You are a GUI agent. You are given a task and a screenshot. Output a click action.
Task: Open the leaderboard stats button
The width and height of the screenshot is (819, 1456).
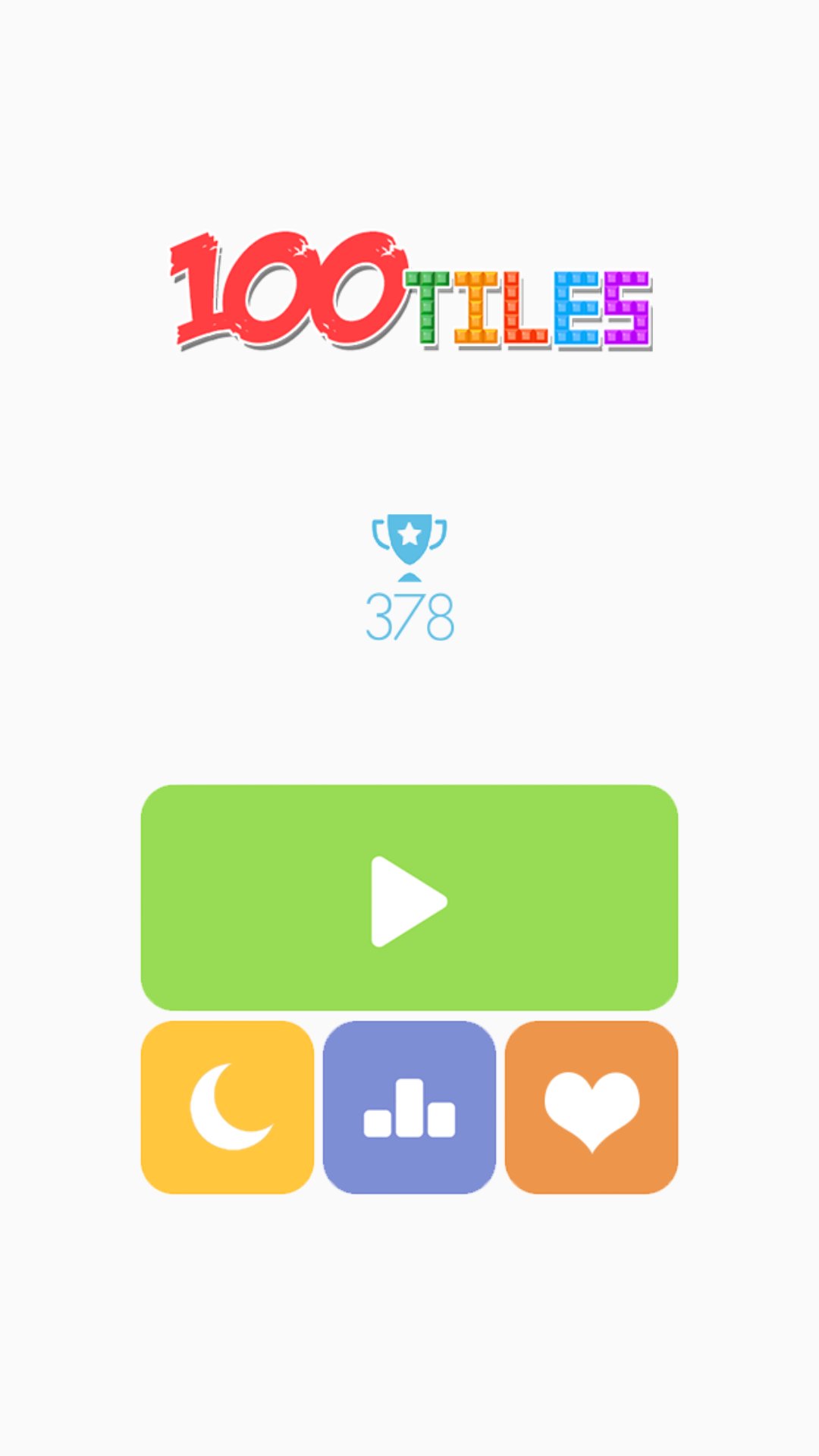409,1107
